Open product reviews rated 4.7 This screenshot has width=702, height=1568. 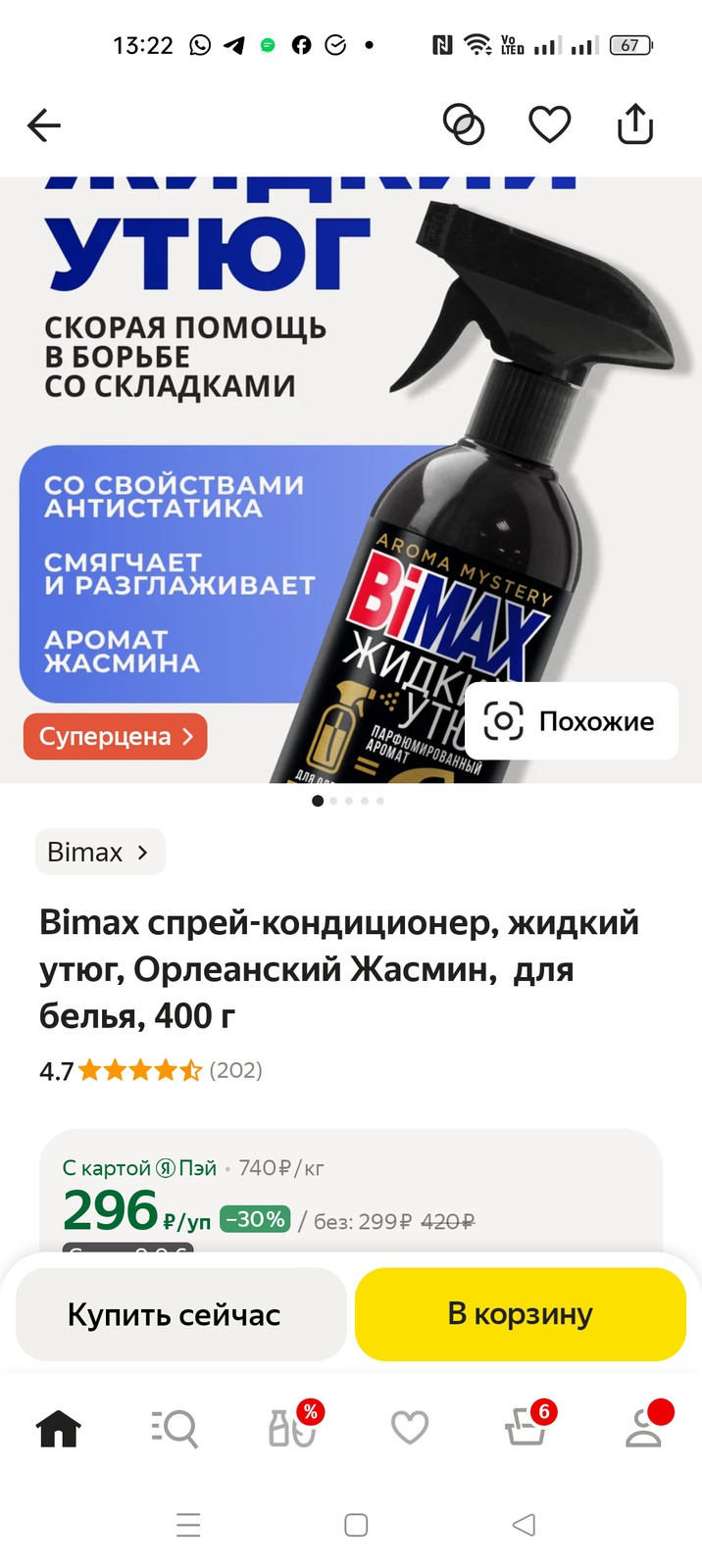151,1070
